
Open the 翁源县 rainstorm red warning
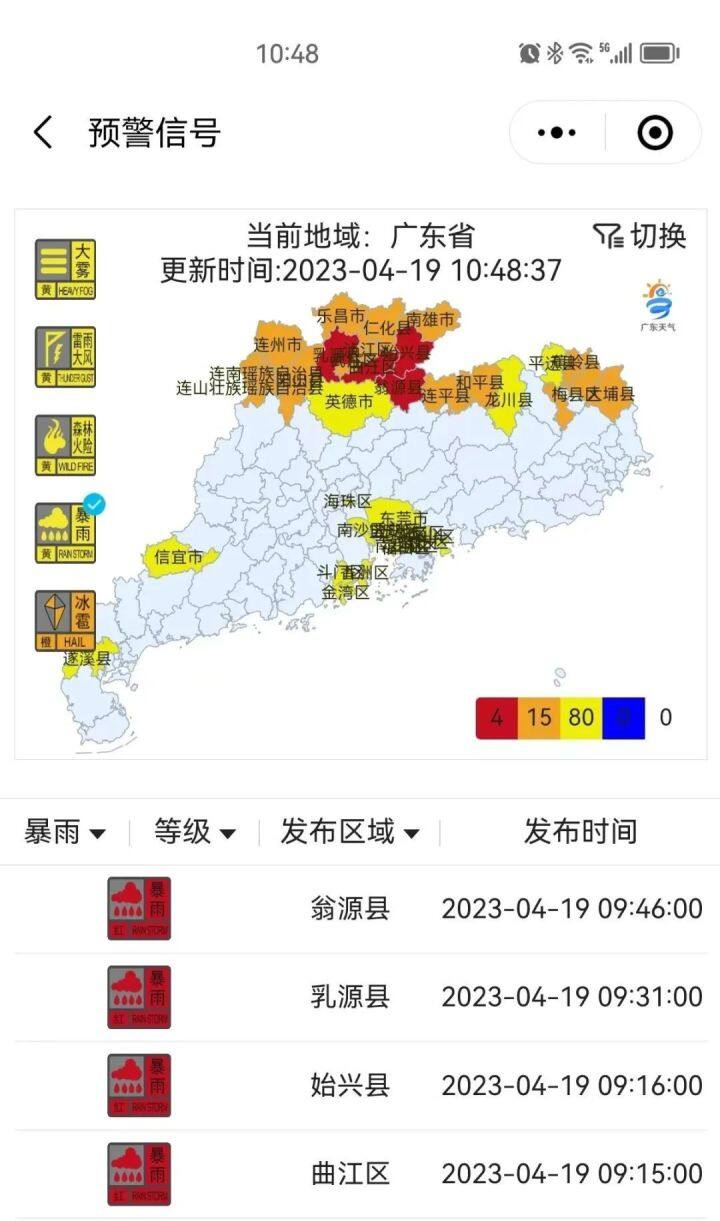(x=360, y=909)
